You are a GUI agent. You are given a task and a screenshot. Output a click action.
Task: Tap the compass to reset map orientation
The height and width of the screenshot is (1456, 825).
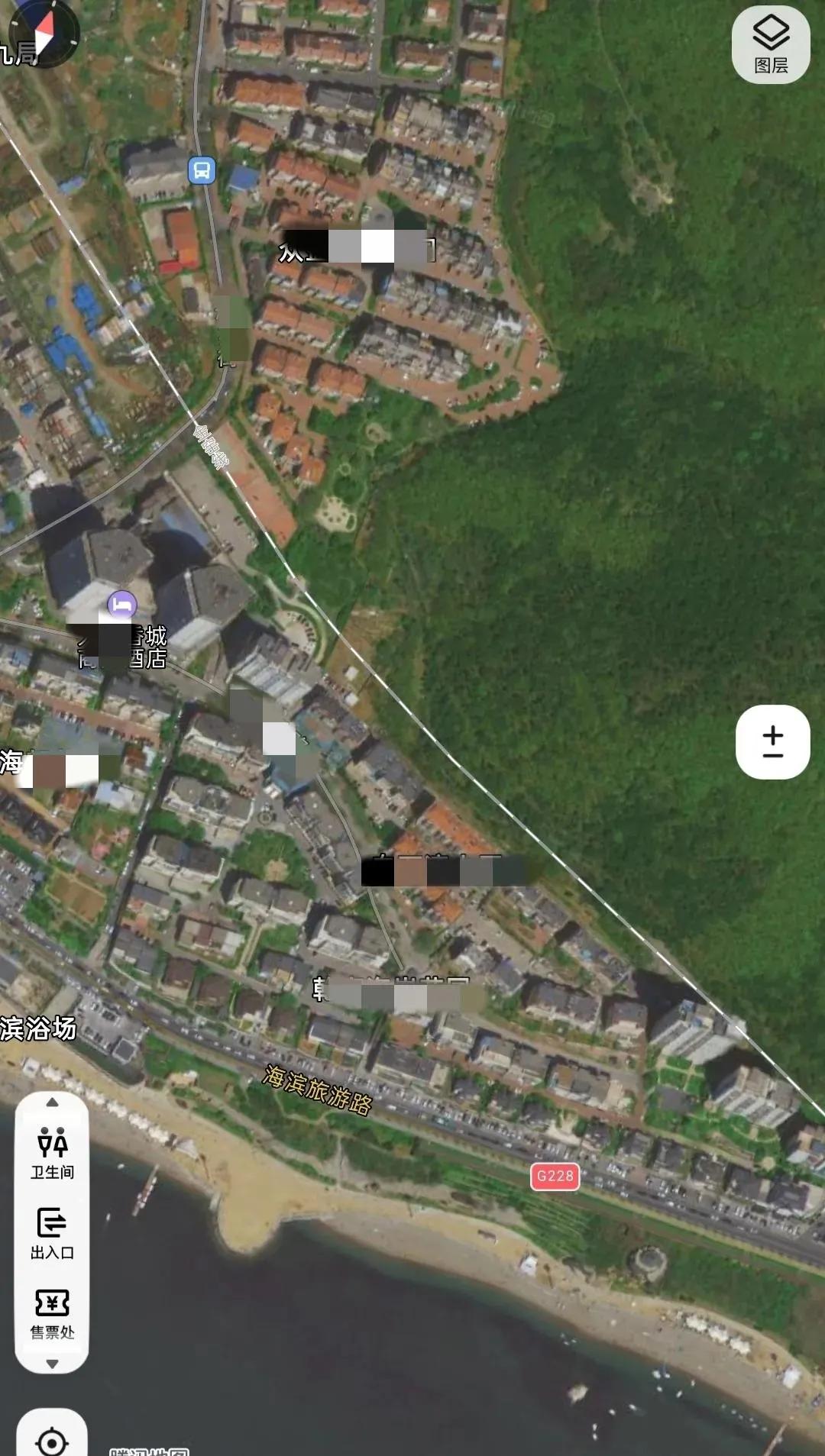point(42,32)
